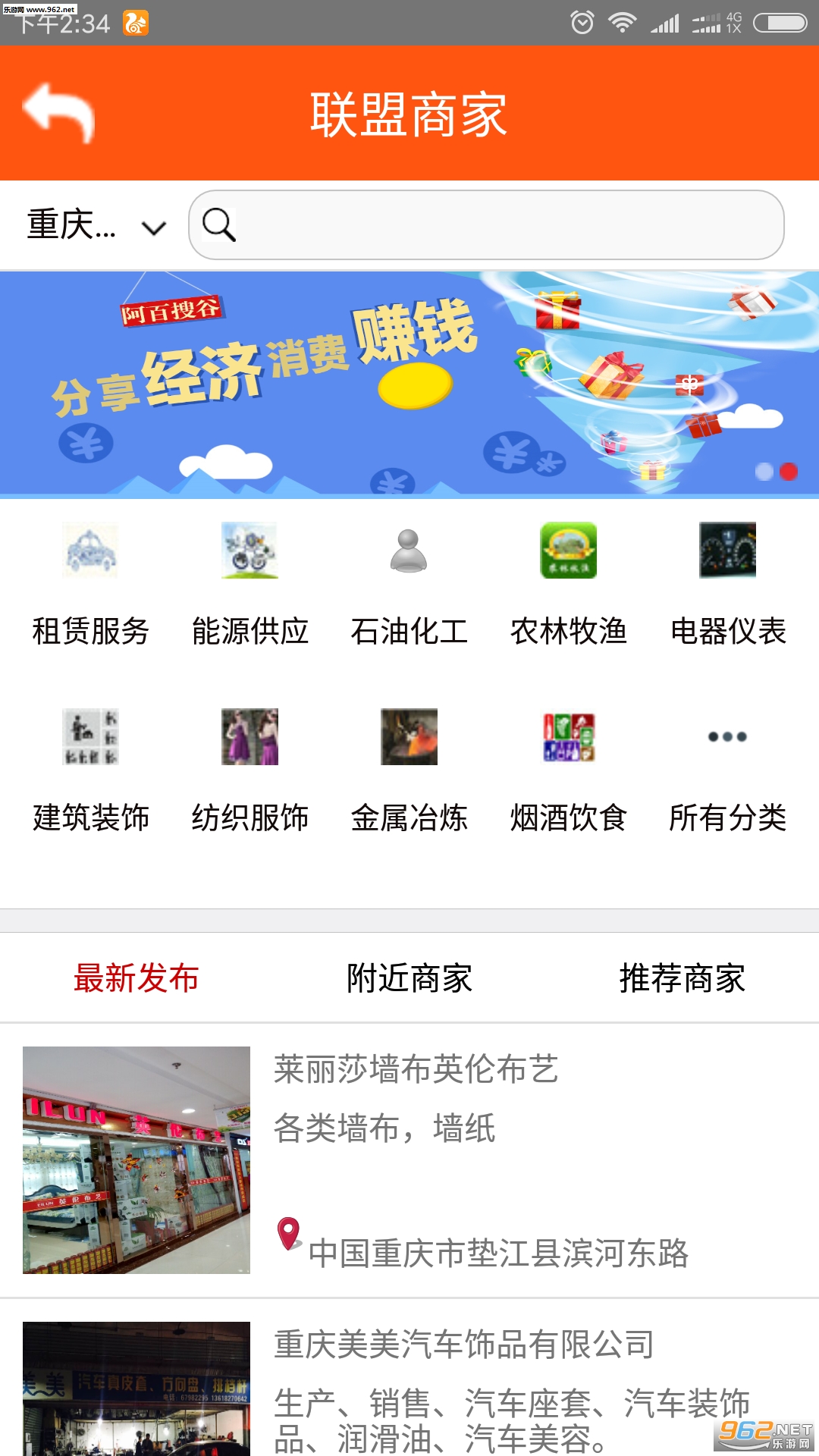
Task: Switch to the 推荐商家 tab
Action: pyautogui.click(x=682, y=978)
